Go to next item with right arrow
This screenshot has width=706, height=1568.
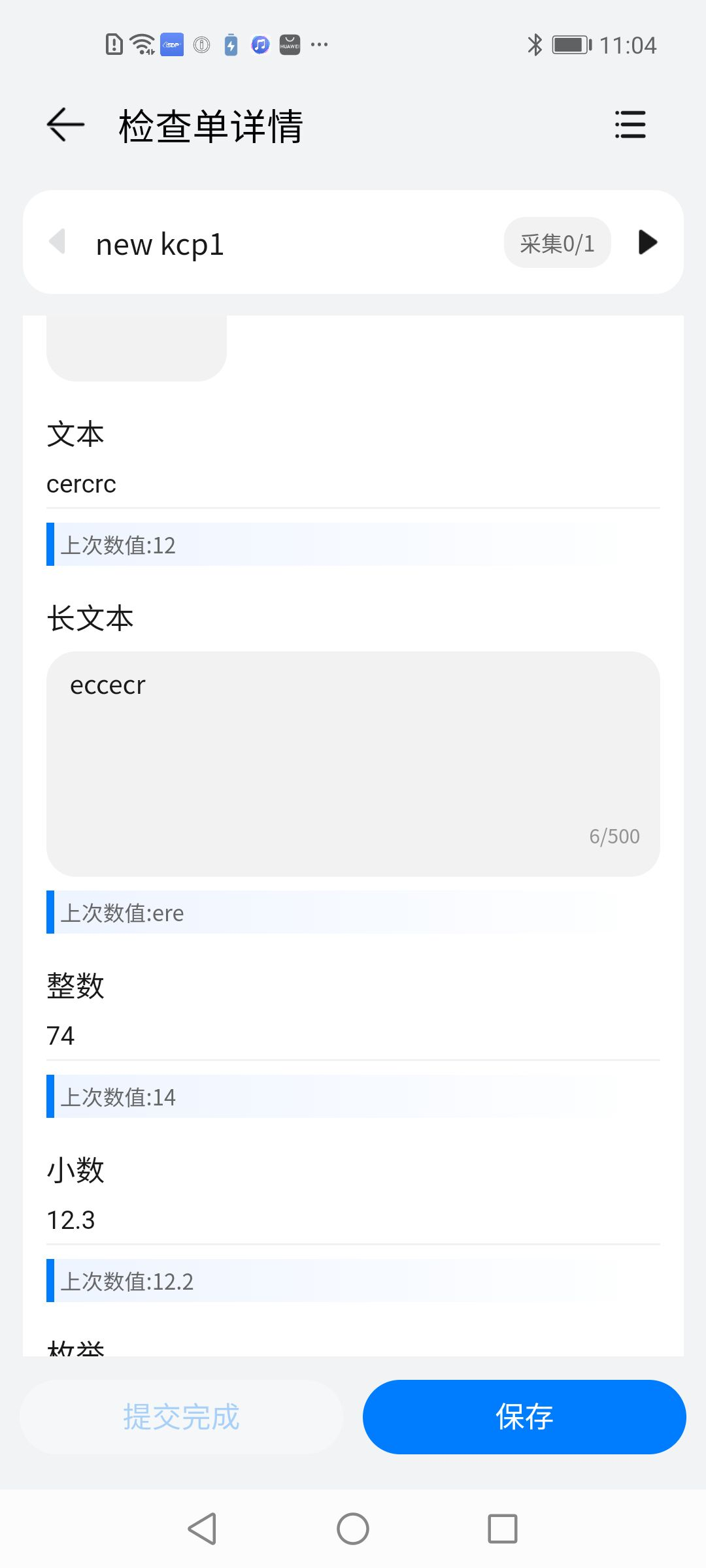click(x=648, y=242)
